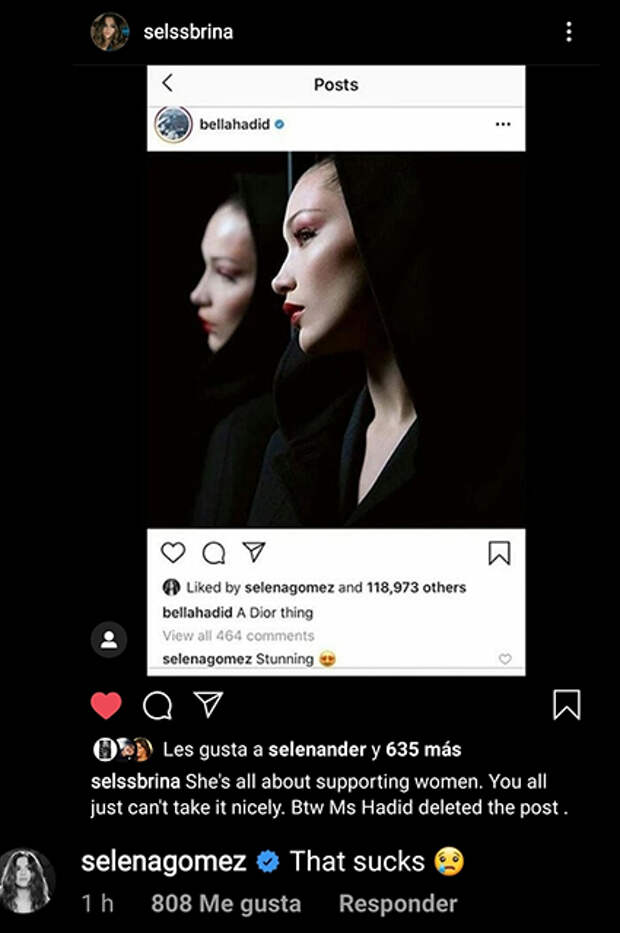
Task: Open comments with the speech bubble icon
Action: tap(157, 705)
